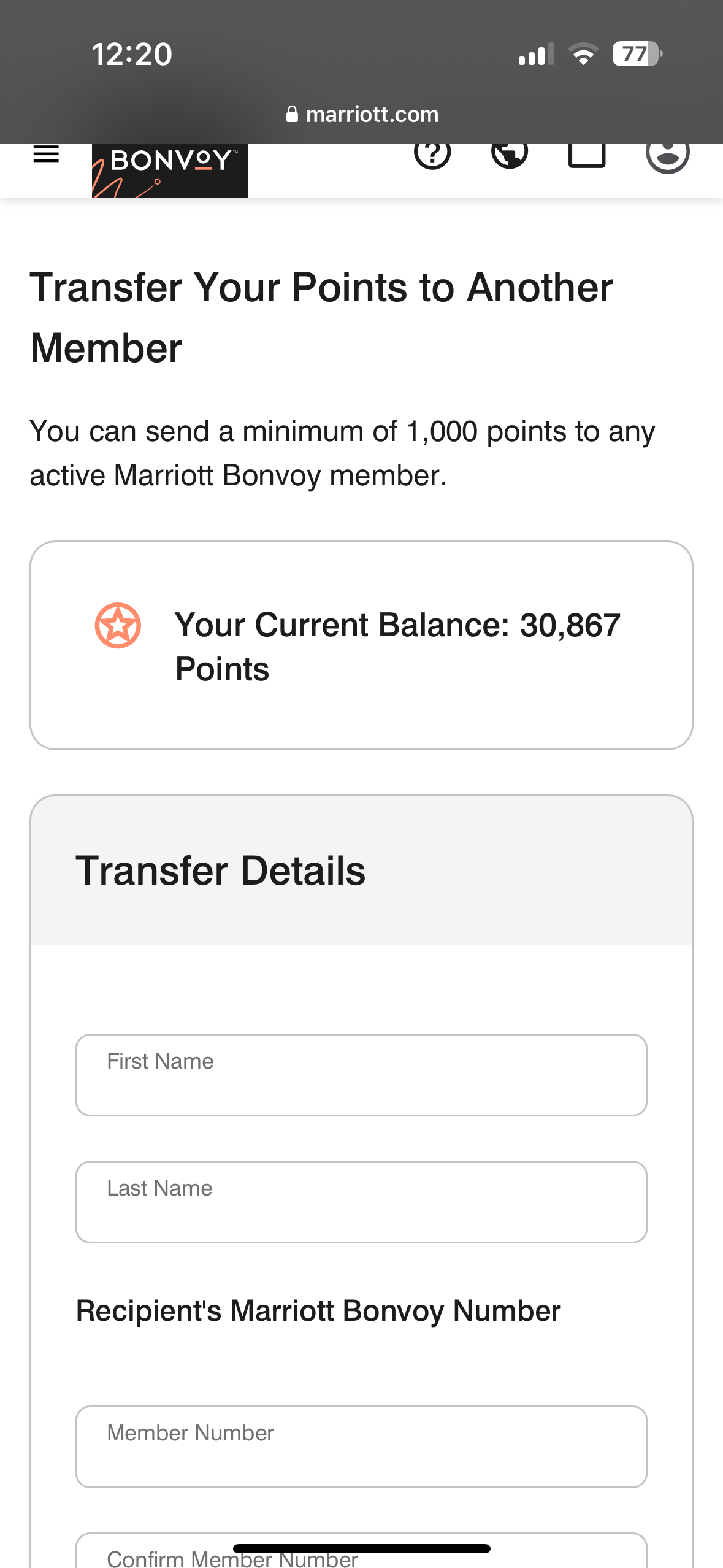Tap the Marriott Bonvoy logo to go home
This screenshot has height=1568, width=723.
(170, 171)
